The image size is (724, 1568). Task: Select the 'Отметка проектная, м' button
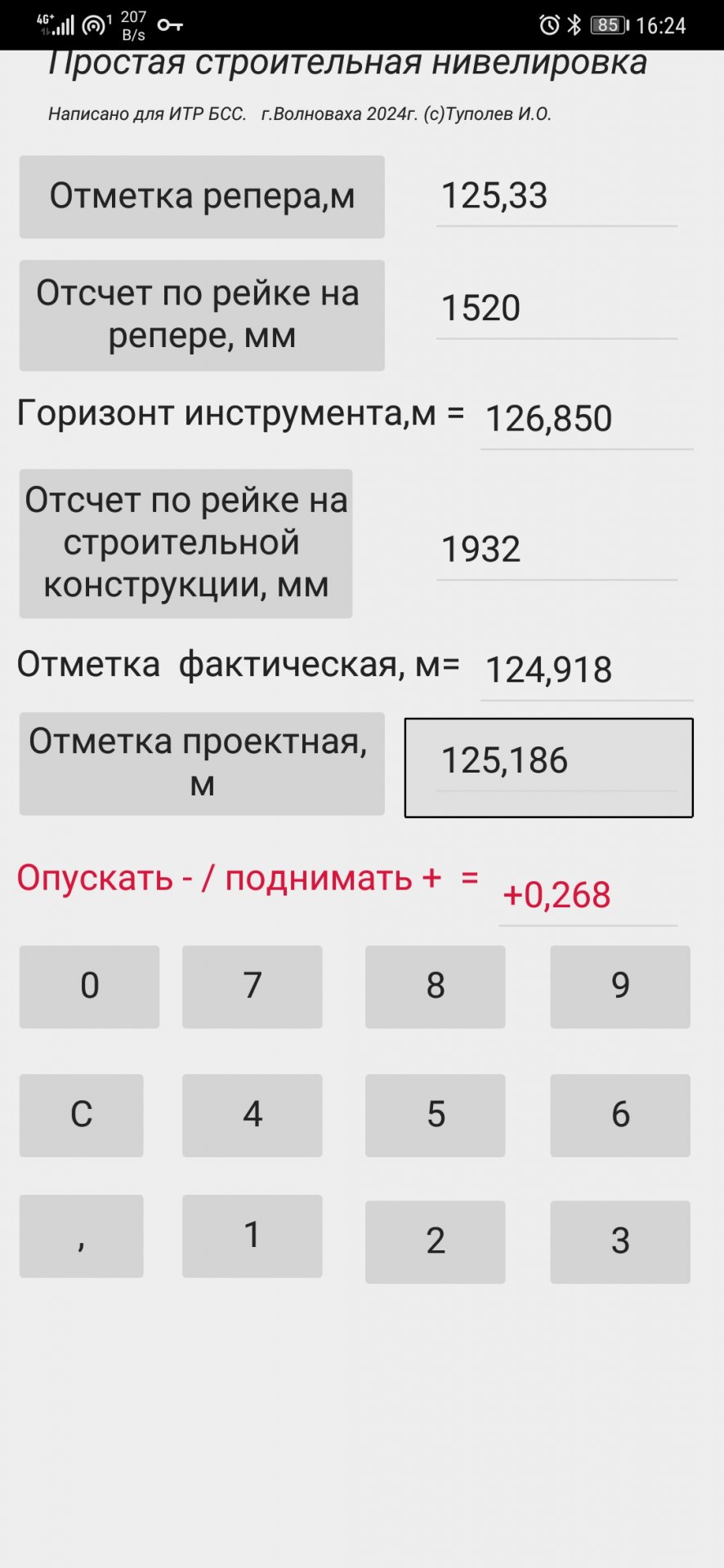[202, 764]
